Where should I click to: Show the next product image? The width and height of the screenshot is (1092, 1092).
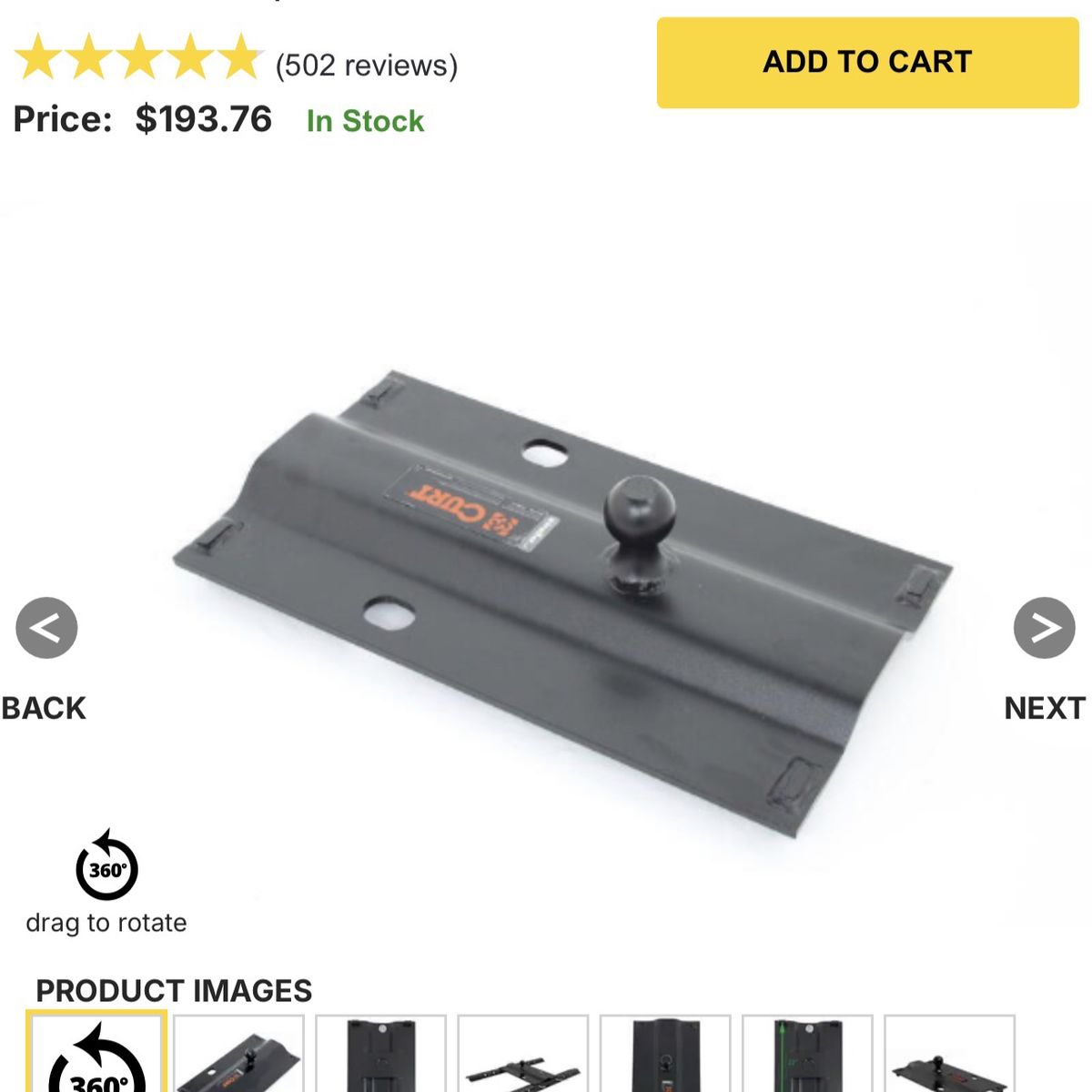pos(1044,628)
